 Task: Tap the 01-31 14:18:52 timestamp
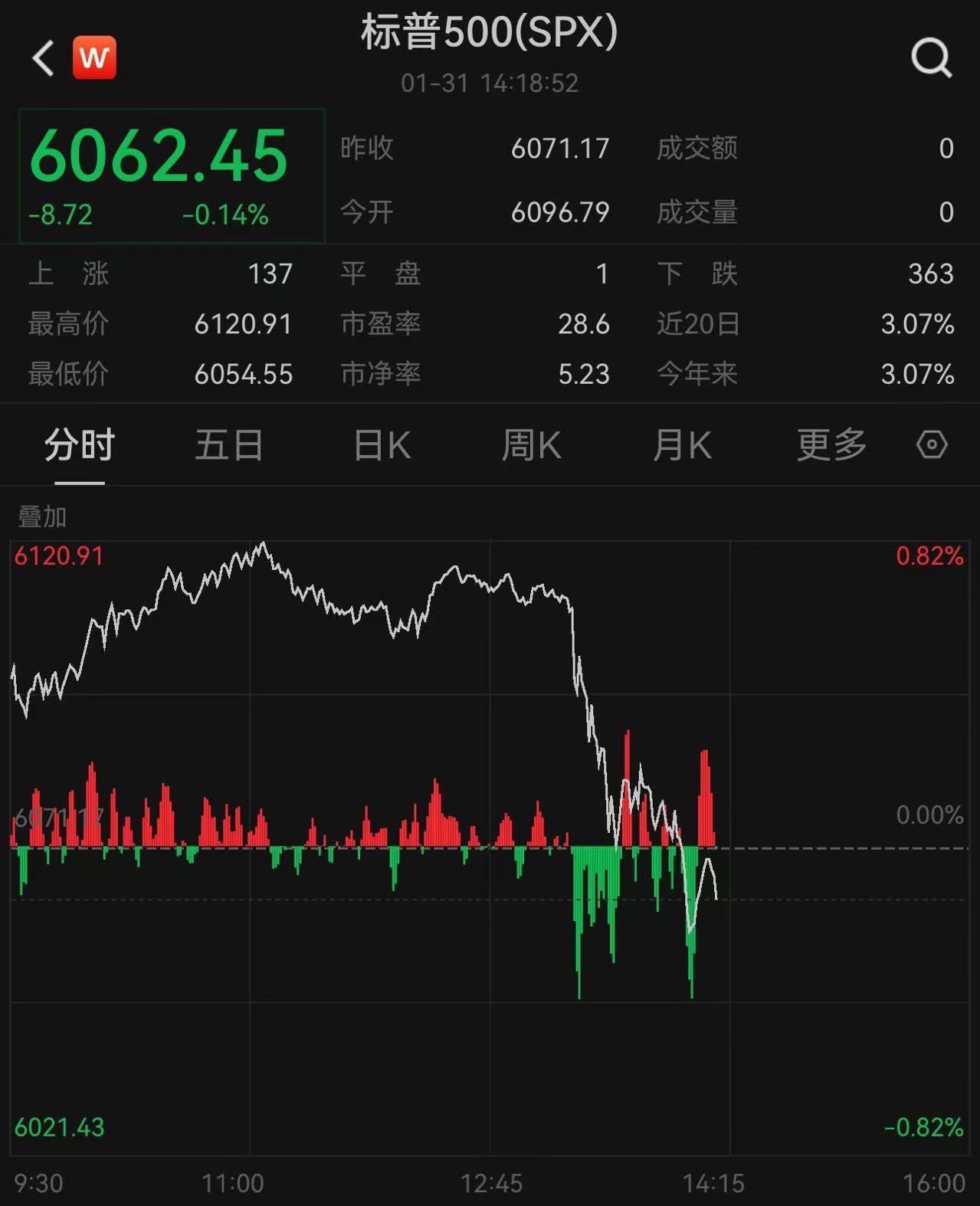coord(490,84)
